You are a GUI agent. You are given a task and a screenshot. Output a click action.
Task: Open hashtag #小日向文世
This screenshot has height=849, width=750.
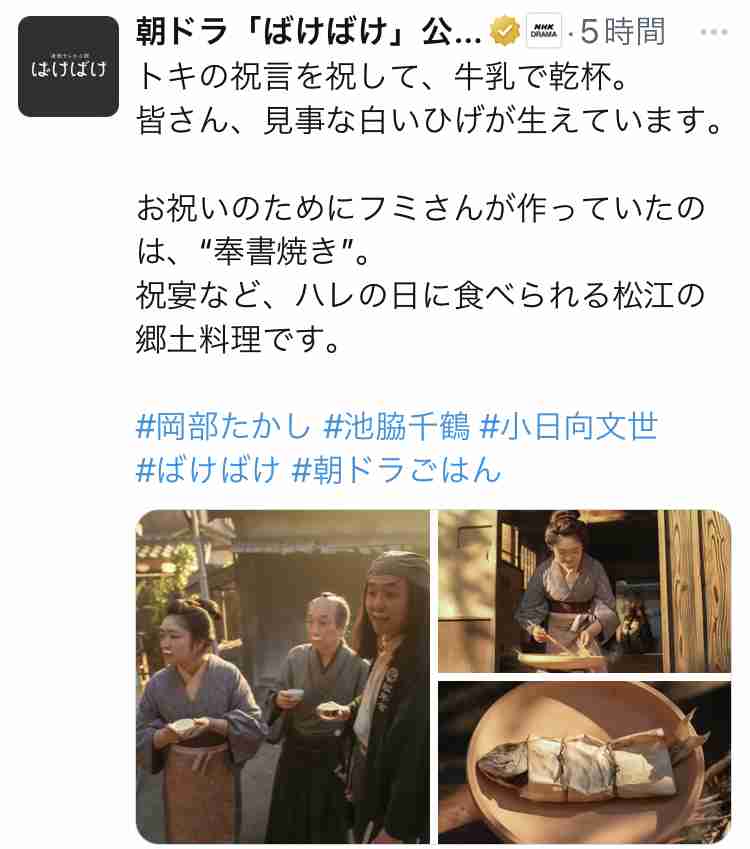click(569, 427)
